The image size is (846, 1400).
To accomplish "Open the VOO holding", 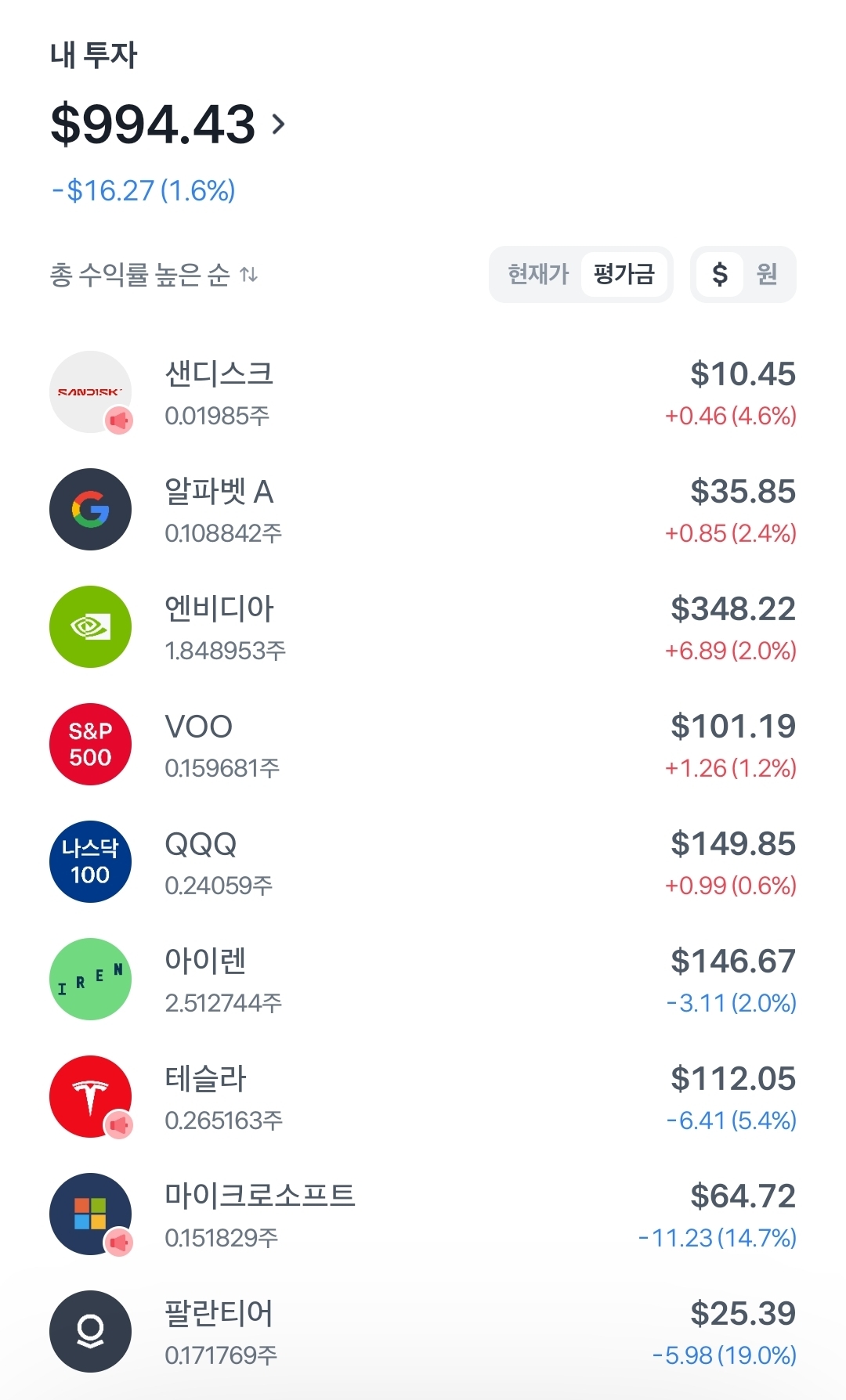I will [423, 745].
